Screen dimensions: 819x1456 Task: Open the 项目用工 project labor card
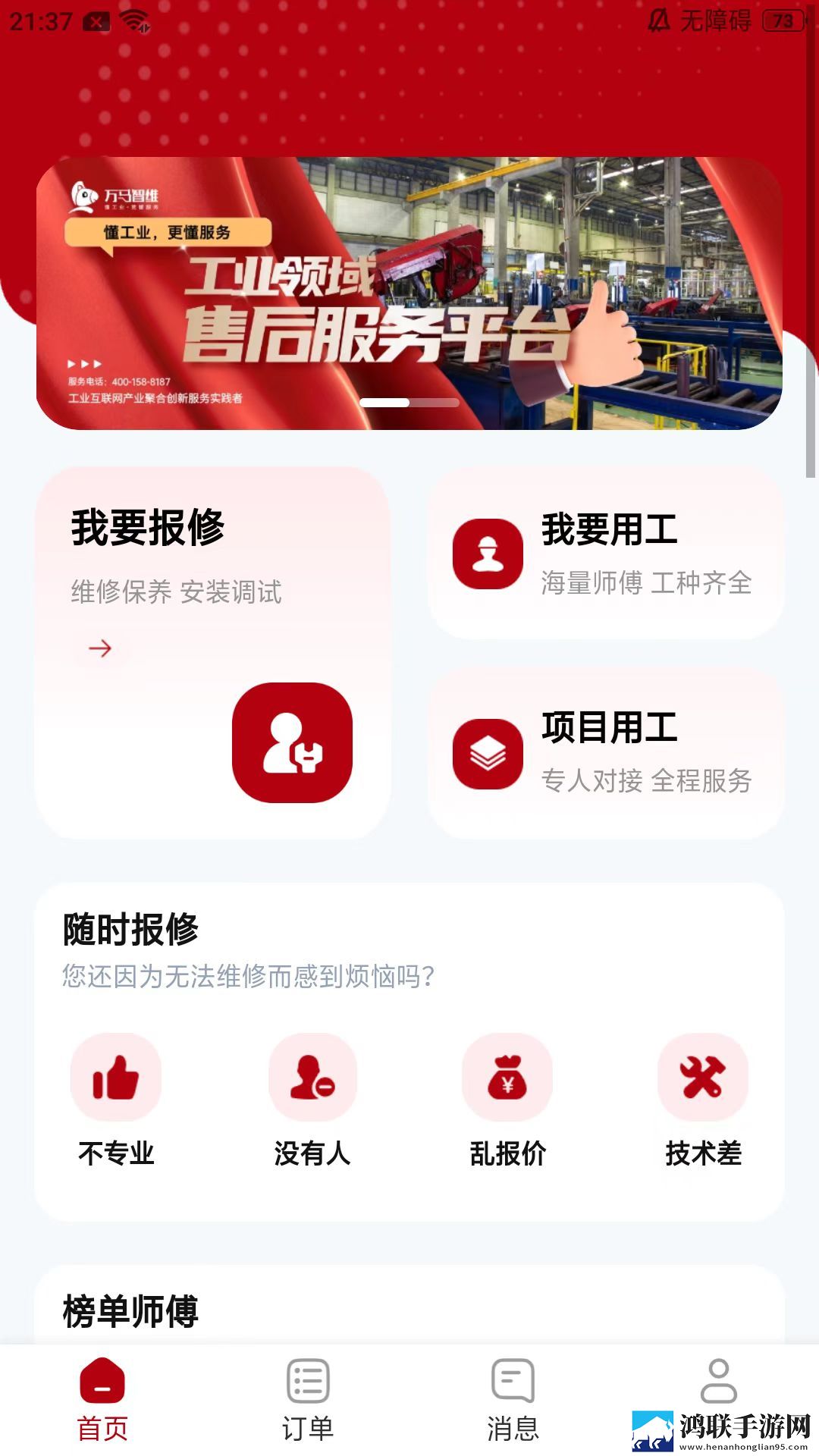click(606, 753)
